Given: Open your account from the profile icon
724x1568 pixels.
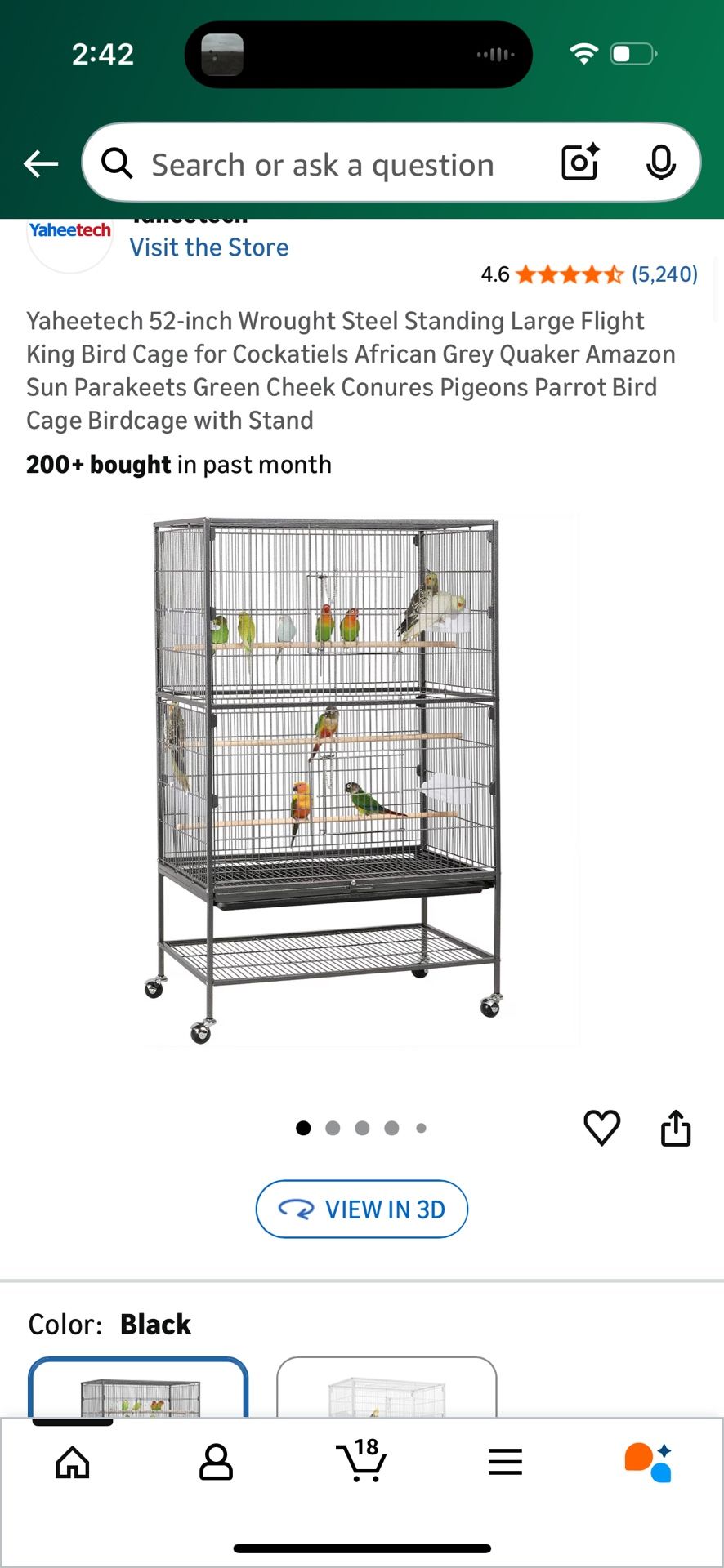Looking at the screenshot, I should [x=217, y=1462].
